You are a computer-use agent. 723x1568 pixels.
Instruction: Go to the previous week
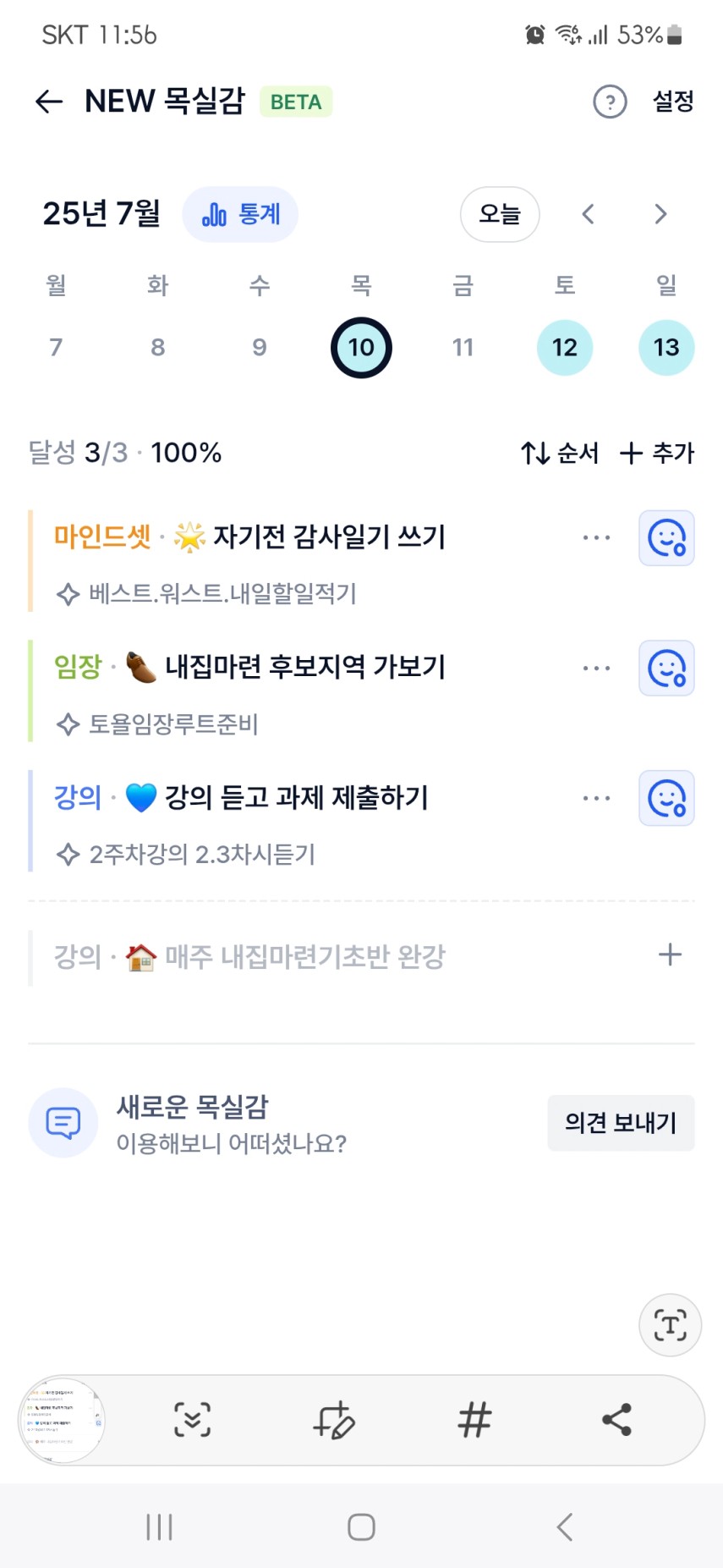[589, 214]
